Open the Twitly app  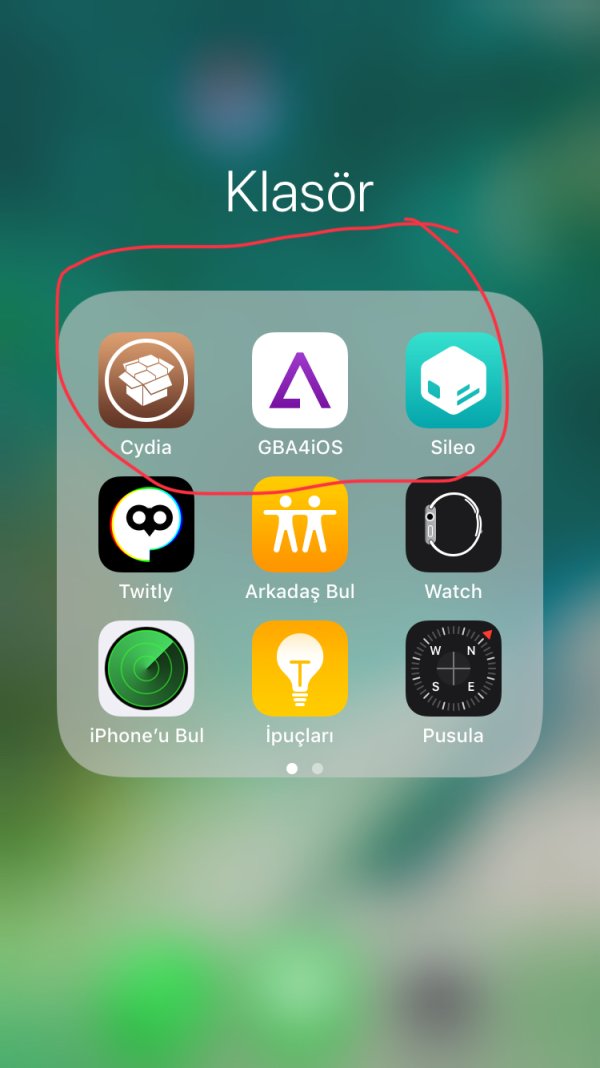(x=146, y=524)
